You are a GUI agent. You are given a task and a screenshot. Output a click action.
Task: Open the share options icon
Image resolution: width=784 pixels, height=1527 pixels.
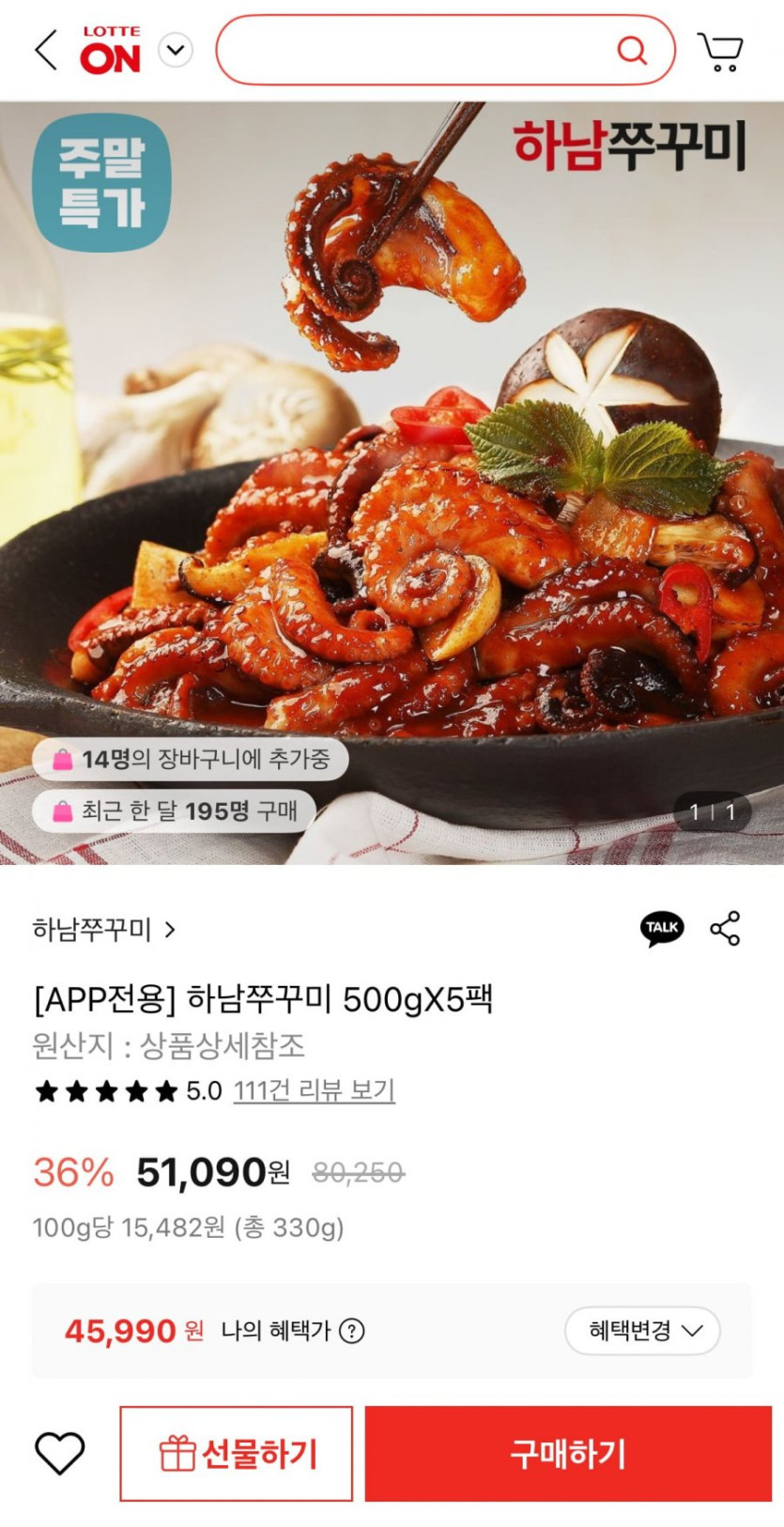[x=725, y=928]
